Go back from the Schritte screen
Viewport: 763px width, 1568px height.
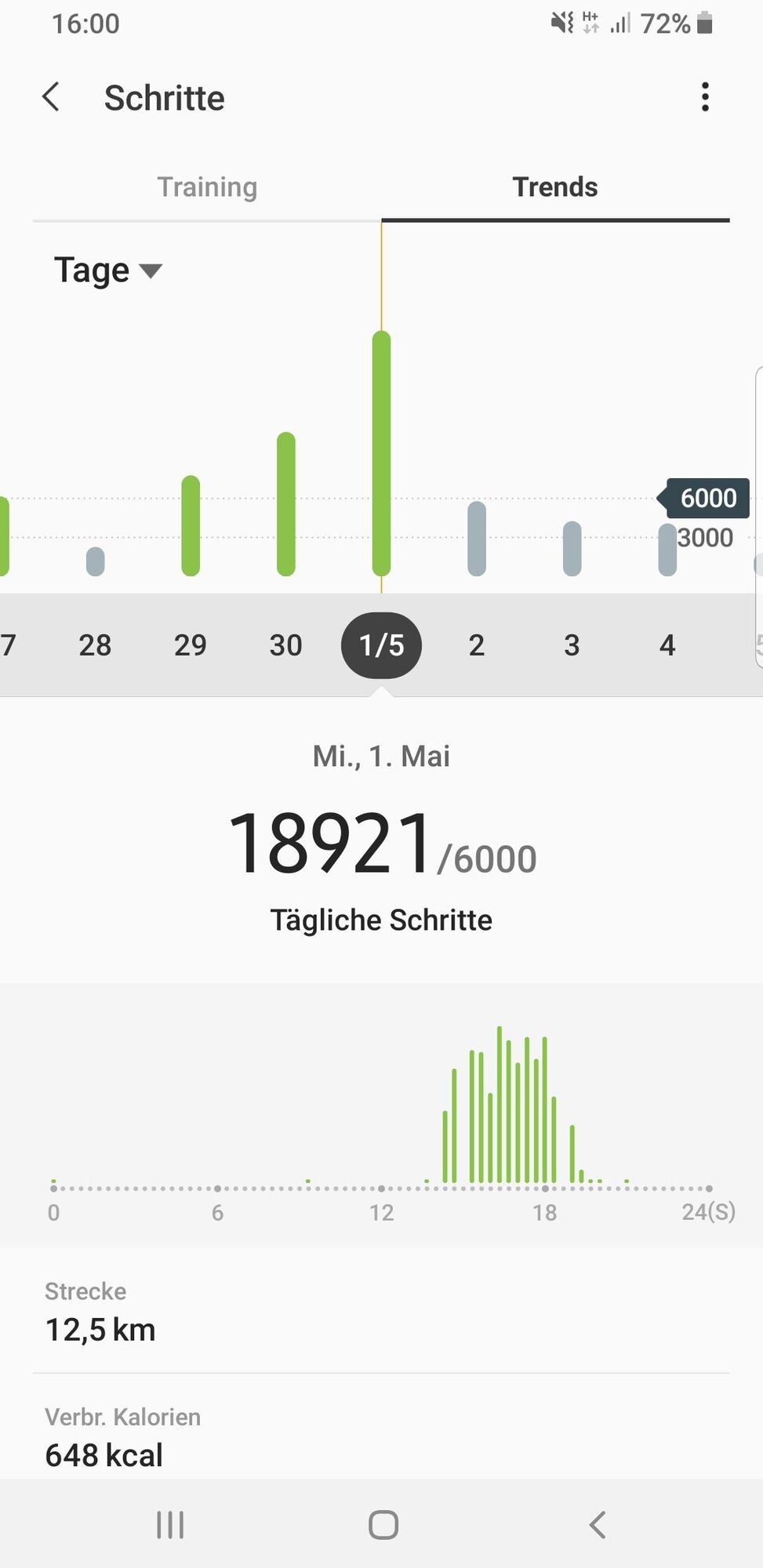[51, 97]
